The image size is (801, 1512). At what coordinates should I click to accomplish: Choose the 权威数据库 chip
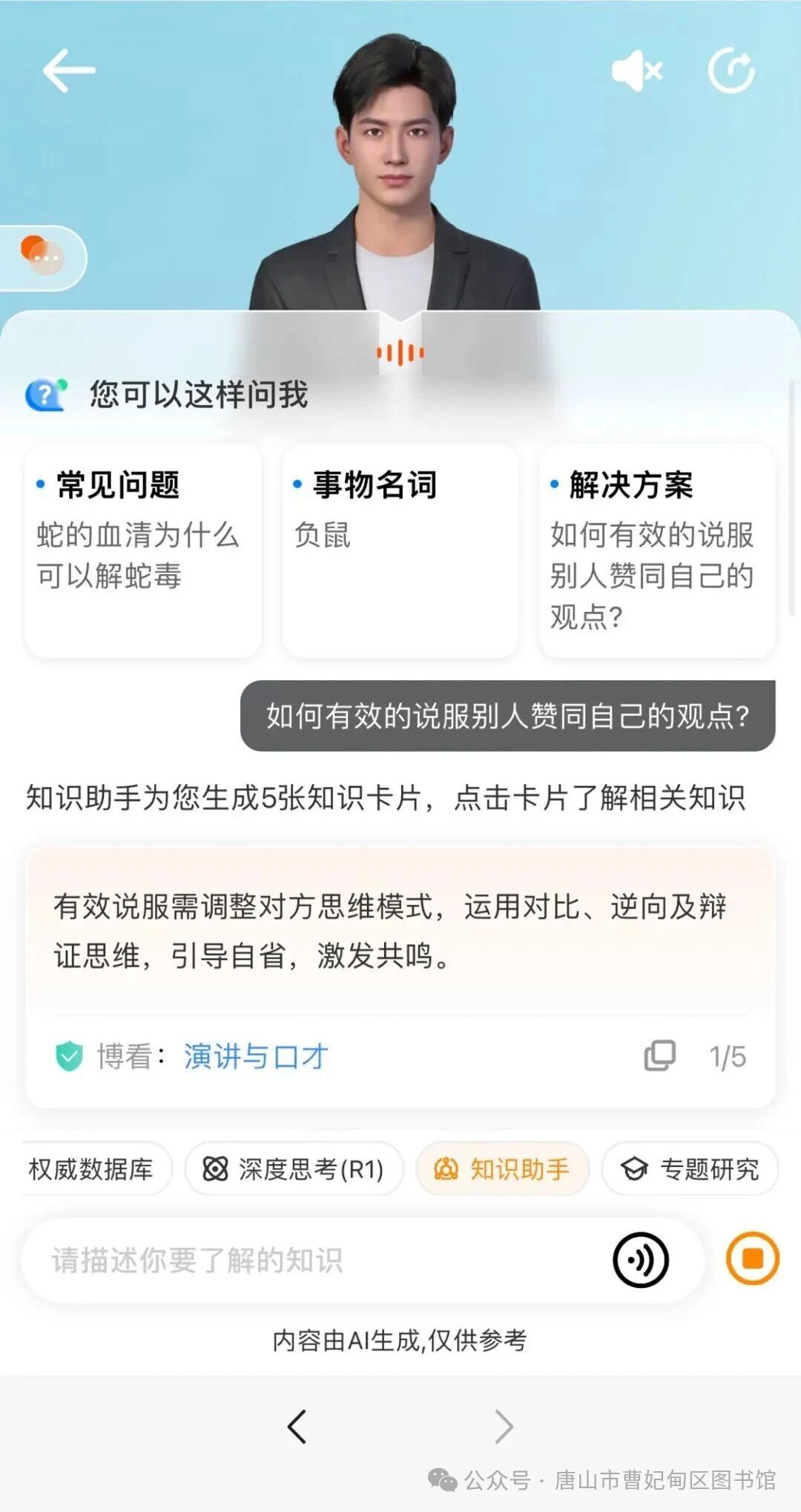coord(92,1169)
